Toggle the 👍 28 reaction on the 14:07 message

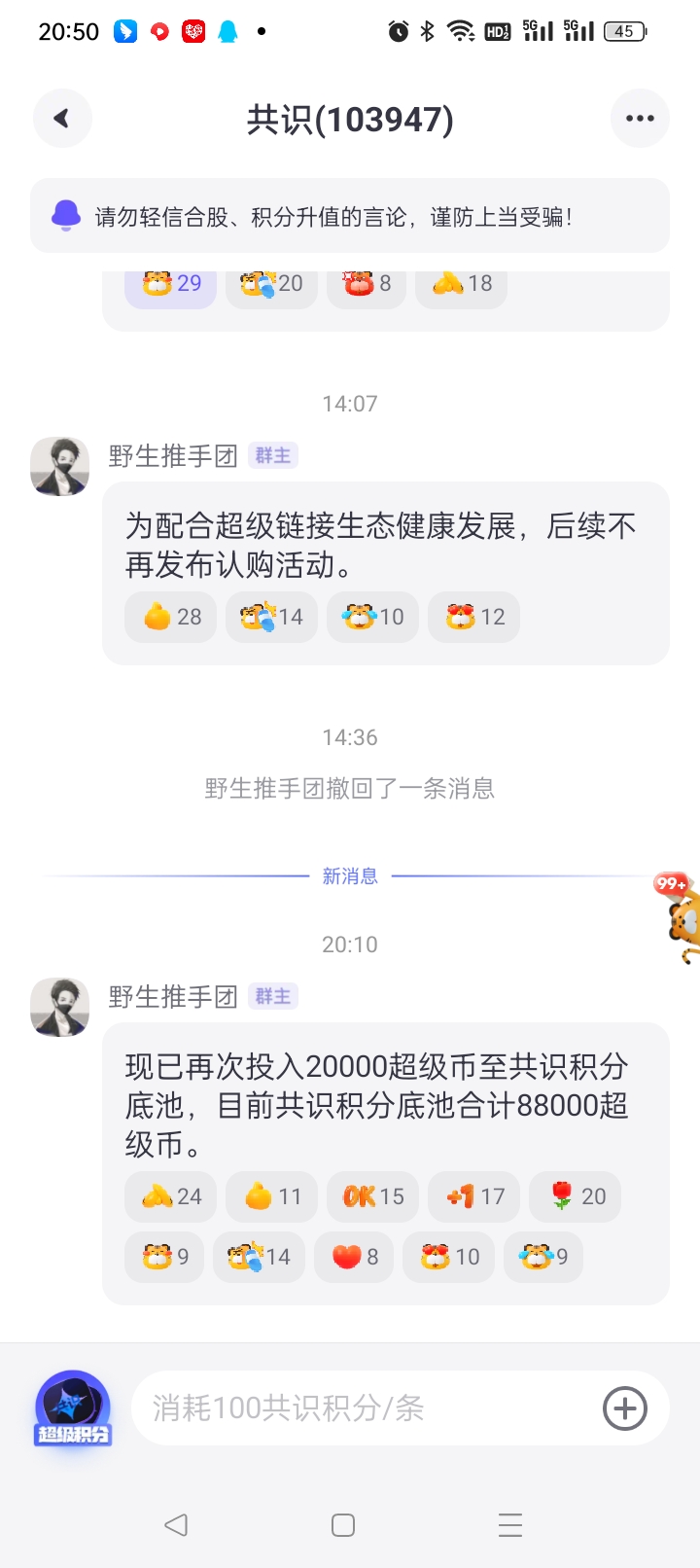click(170, 617)
